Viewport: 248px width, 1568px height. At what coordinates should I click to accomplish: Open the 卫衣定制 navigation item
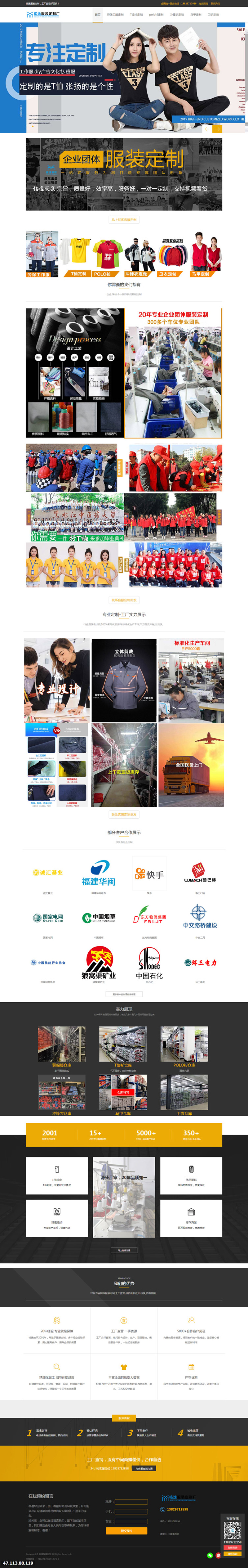click(x=213, y=15)
